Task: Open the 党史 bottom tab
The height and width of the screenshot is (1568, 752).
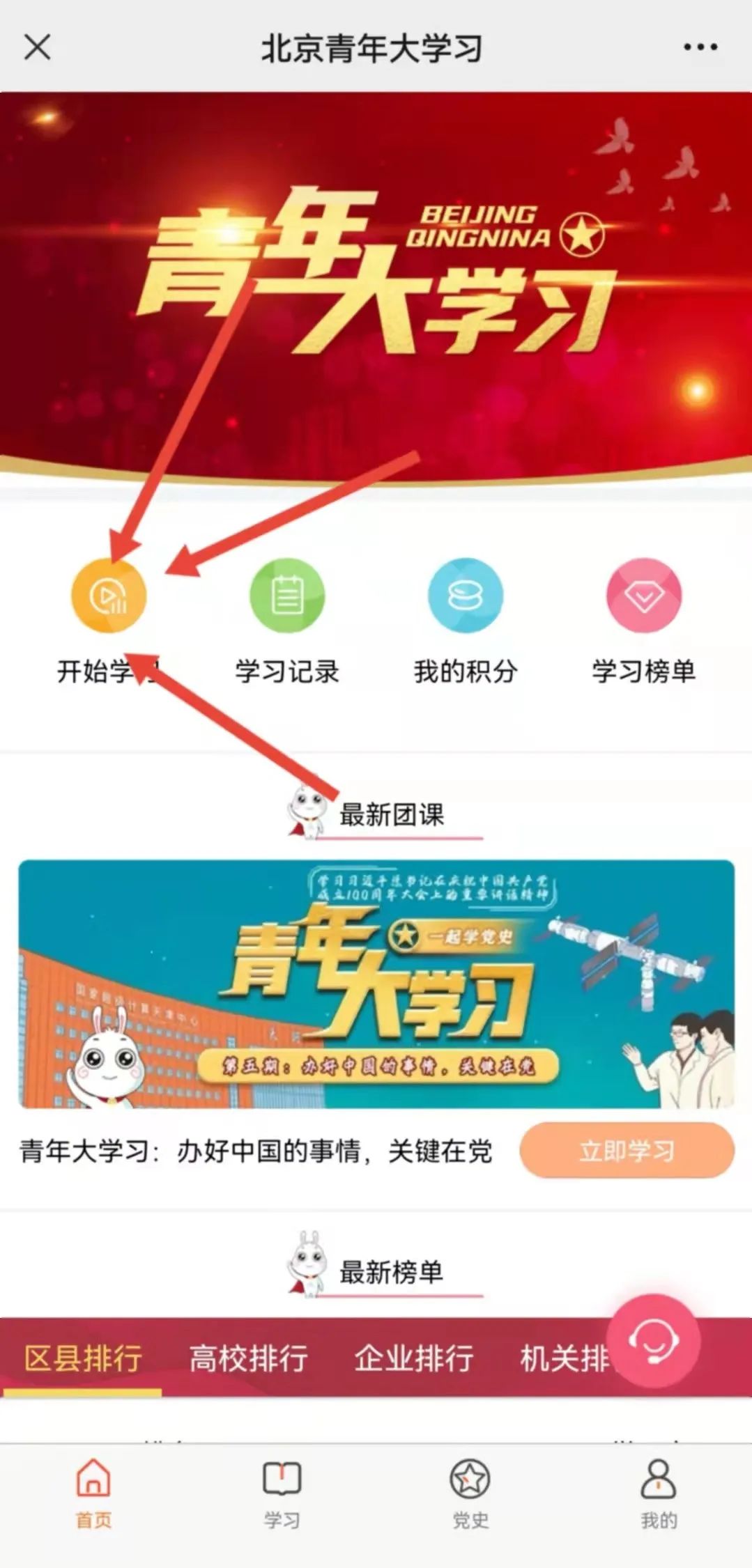Action: [470, 1493]
